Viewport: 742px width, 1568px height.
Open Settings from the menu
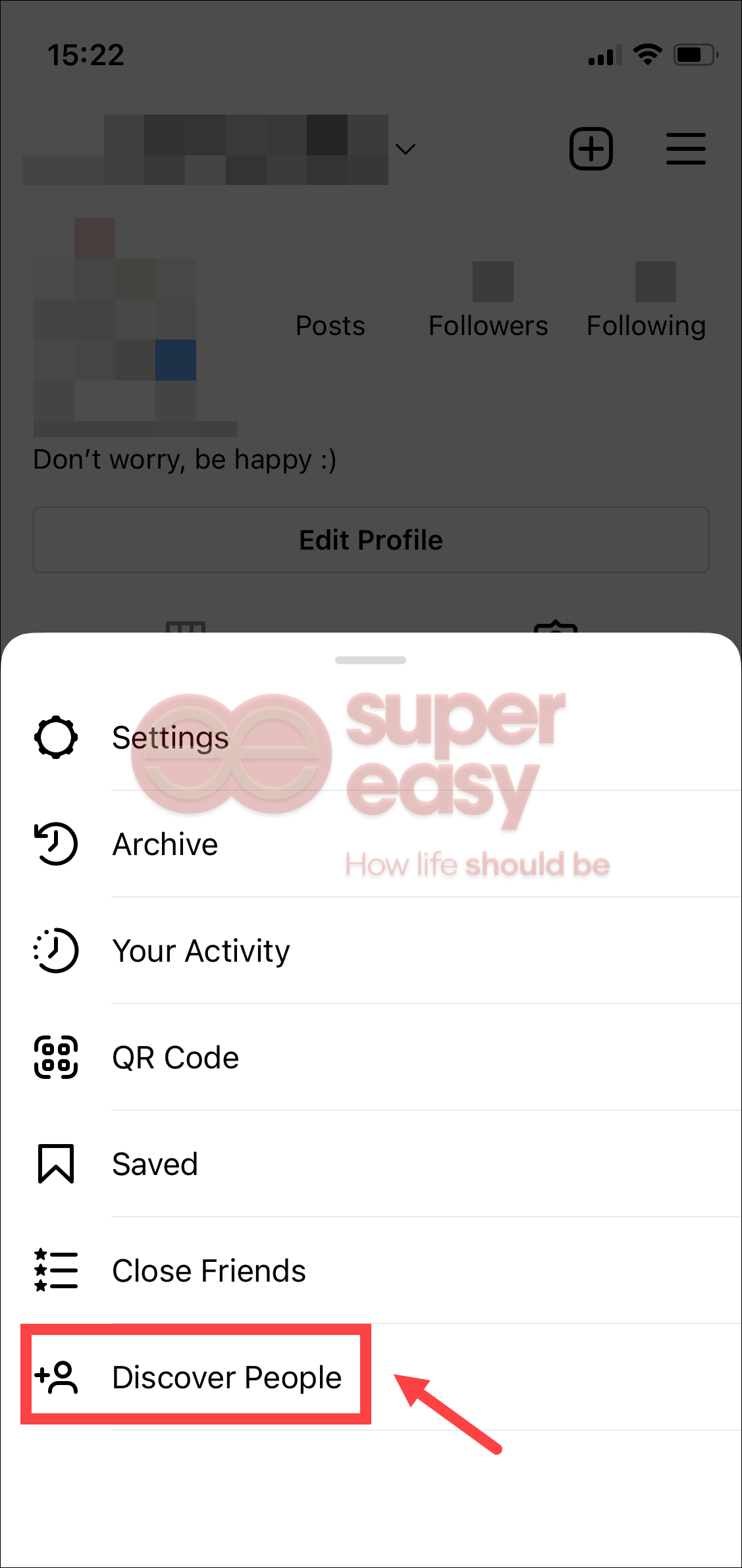point(170,737)
